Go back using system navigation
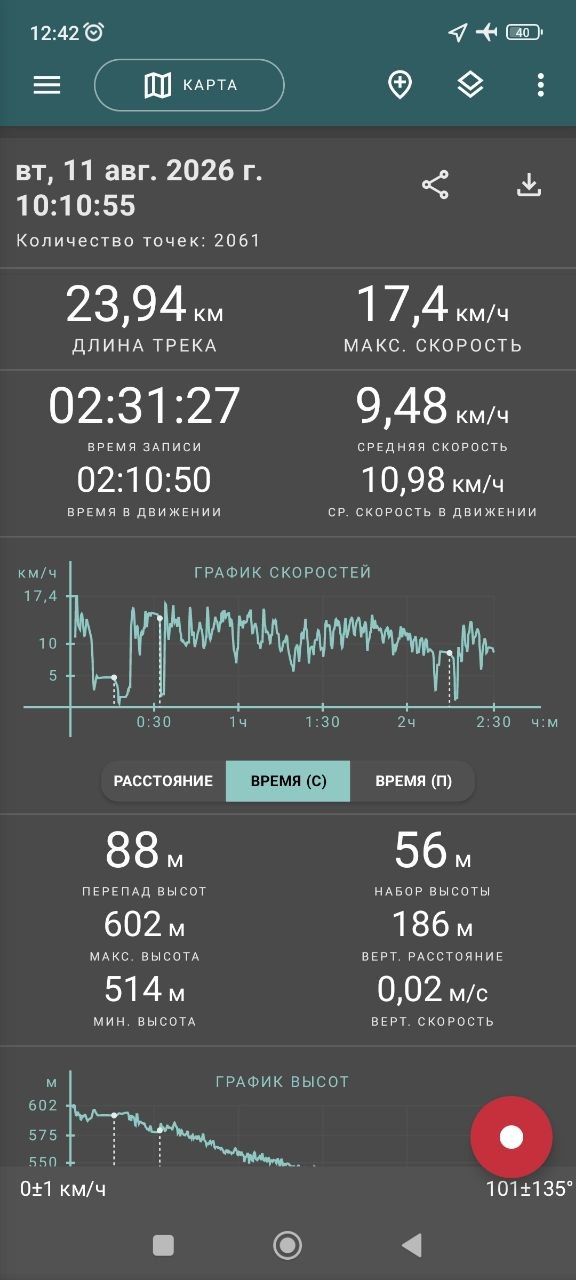Viewport: 576px width, 1280px height. tap(411, 1245)
